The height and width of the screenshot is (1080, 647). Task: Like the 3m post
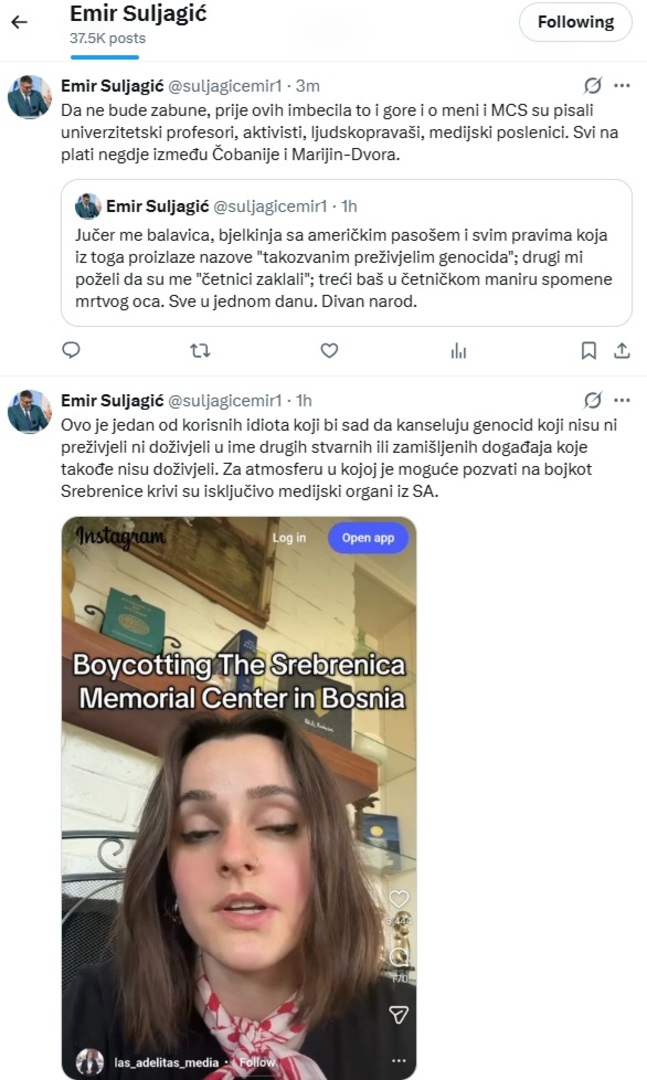pos(329,350)
